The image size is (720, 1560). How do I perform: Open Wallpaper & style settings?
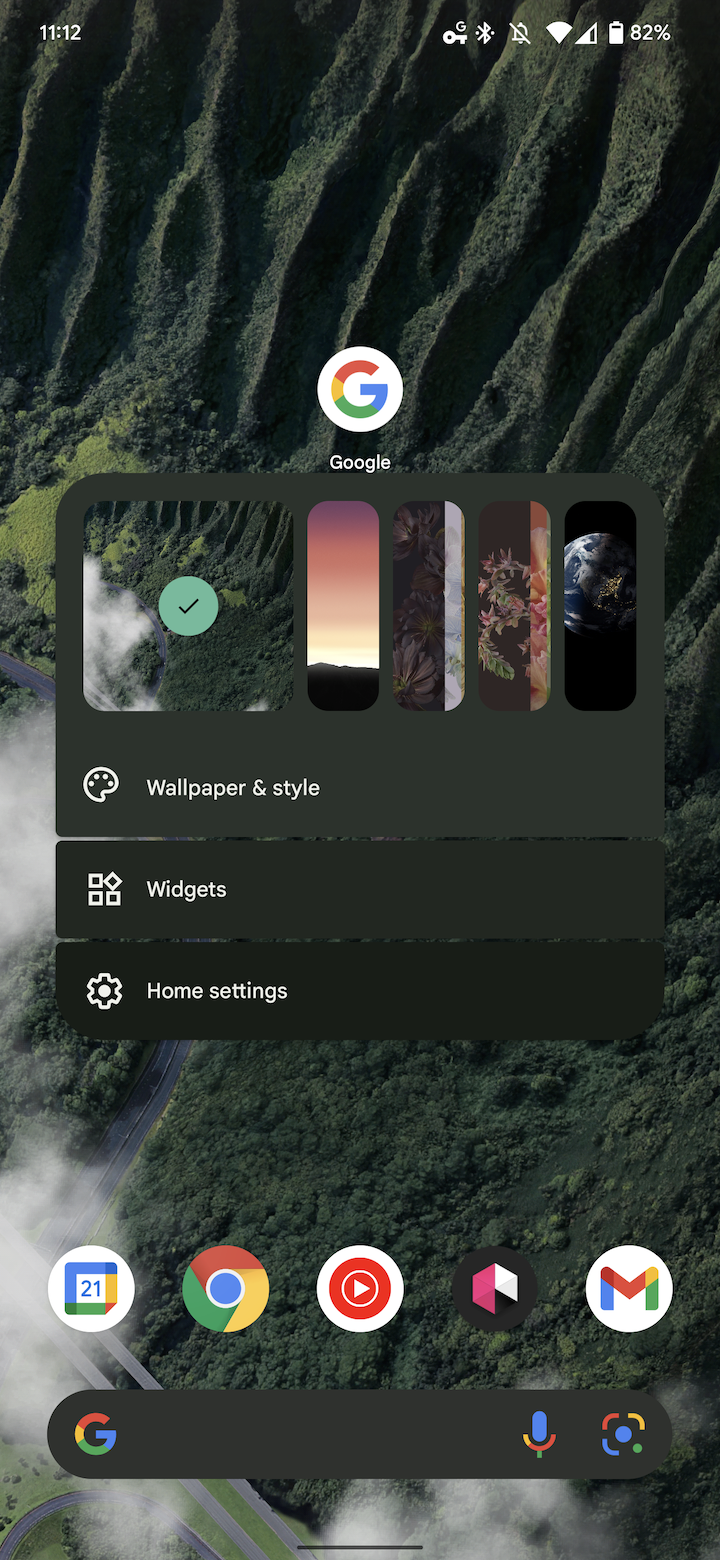click(x=233, y=787)
